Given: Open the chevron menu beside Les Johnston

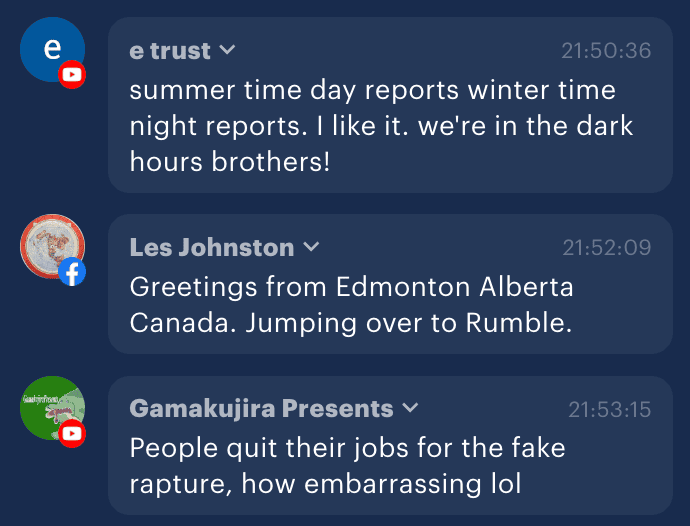Looking at the screenshot, I should pyautogui.click(x=311, y=247).
